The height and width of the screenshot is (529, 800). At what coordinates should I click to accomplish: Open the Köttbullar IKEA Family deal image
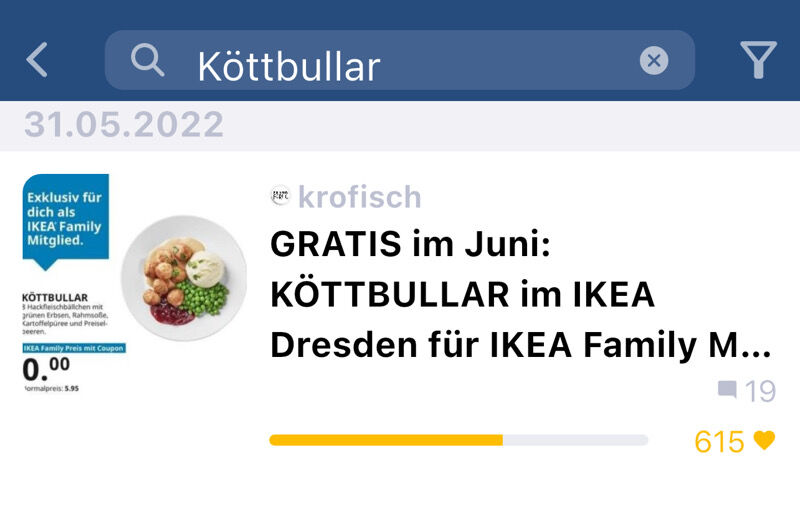tap(135, 286)
